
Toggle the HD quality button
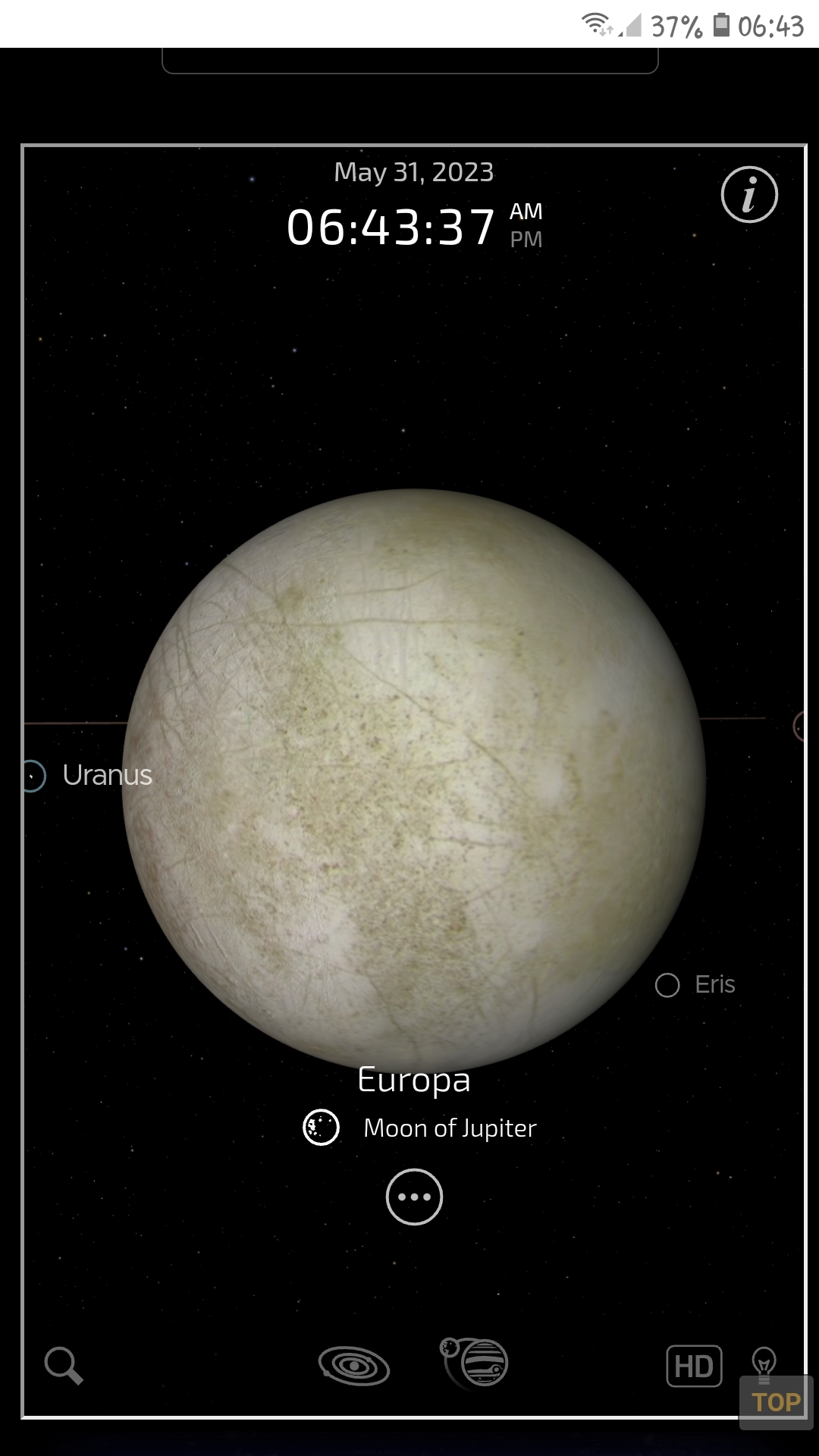(x=694, y=1367)
